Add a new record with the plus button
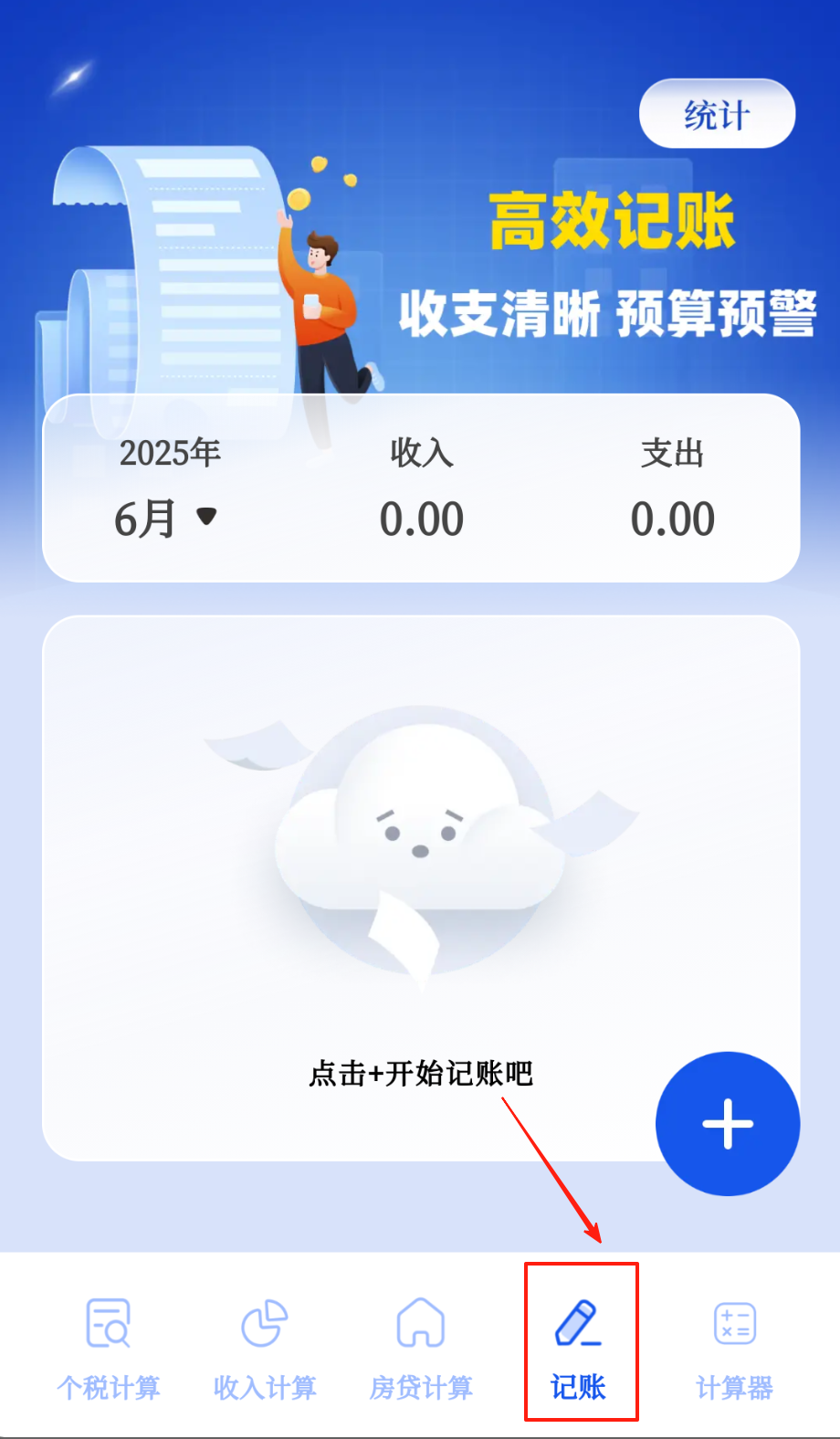This screenshot has height=1439, width=840. point(728,1123)
